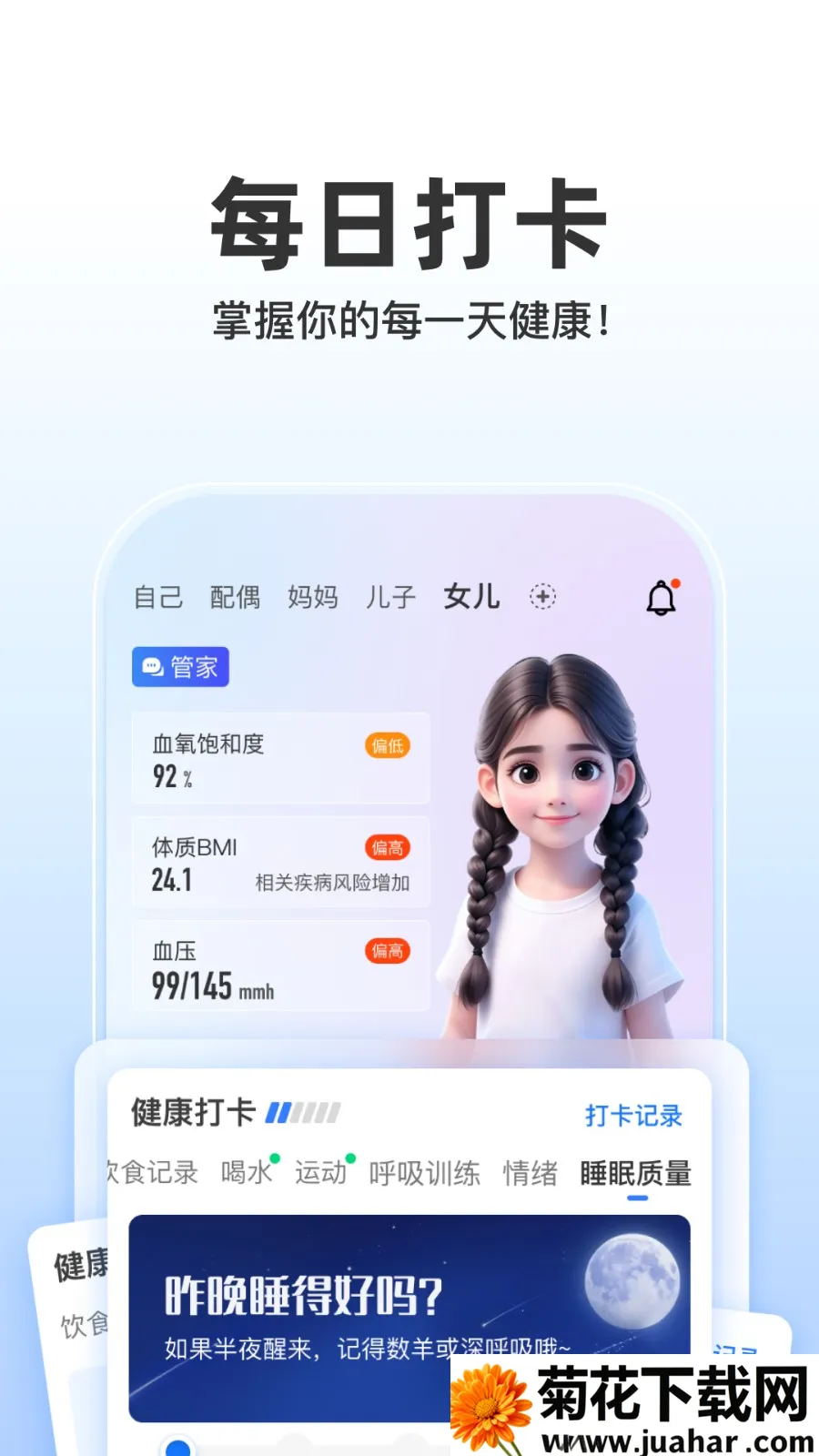Open the 呼吸训练 tab
Screen dimensions: 819x1456
[424, 1174]
